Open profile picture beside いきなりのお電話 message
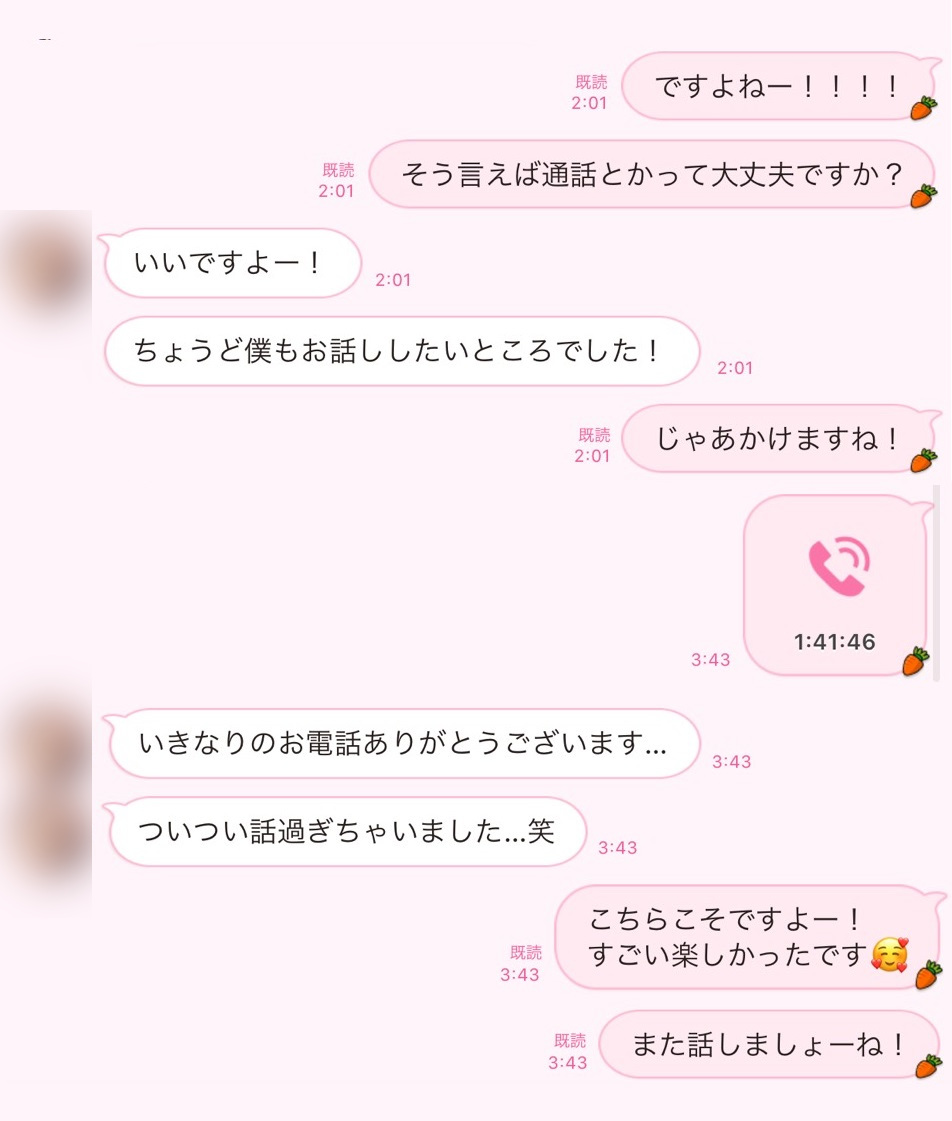 tap(47, 745)
